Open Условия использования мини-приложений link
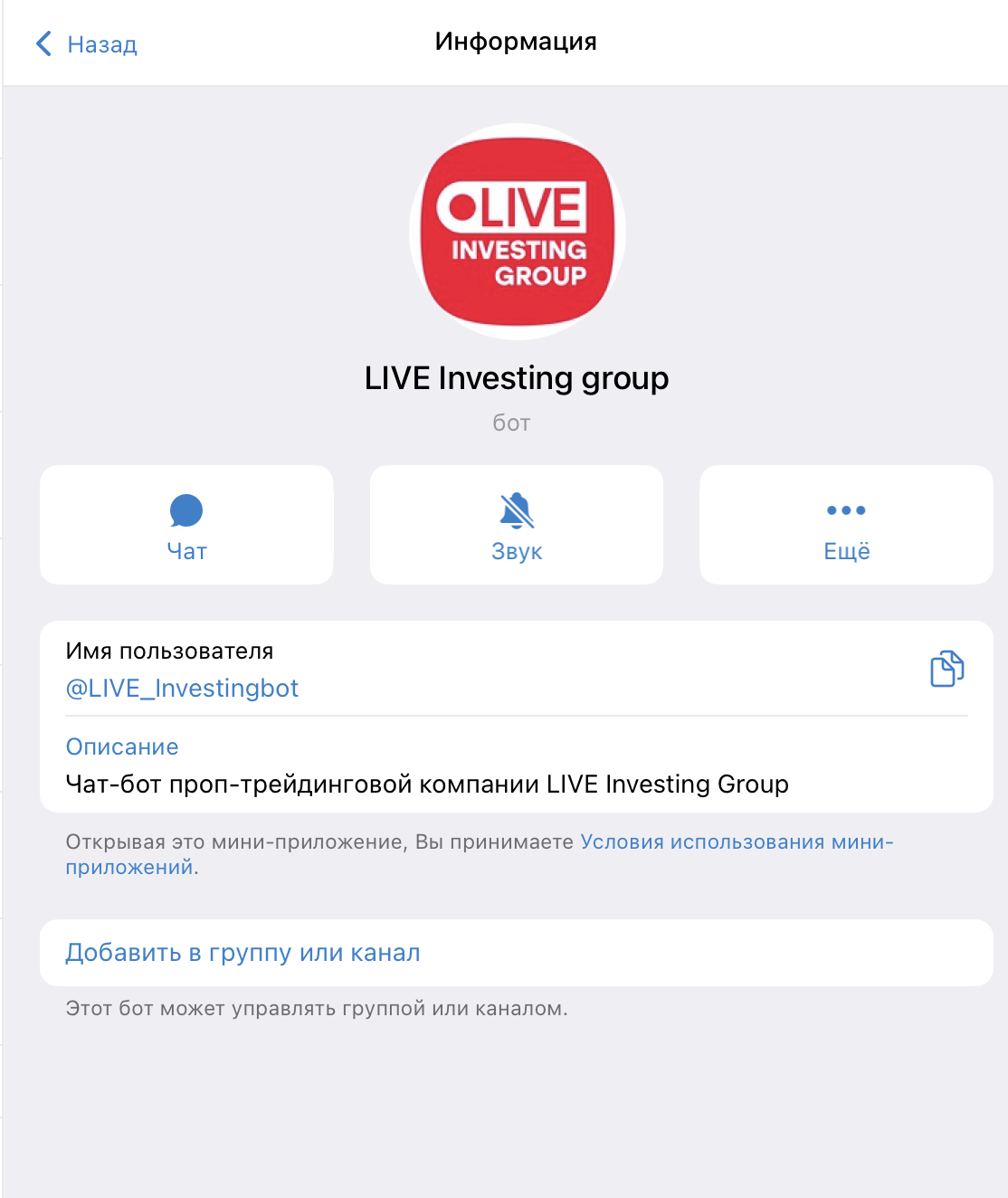This screenshot has width=1008, height=1198. click(736, 842)
